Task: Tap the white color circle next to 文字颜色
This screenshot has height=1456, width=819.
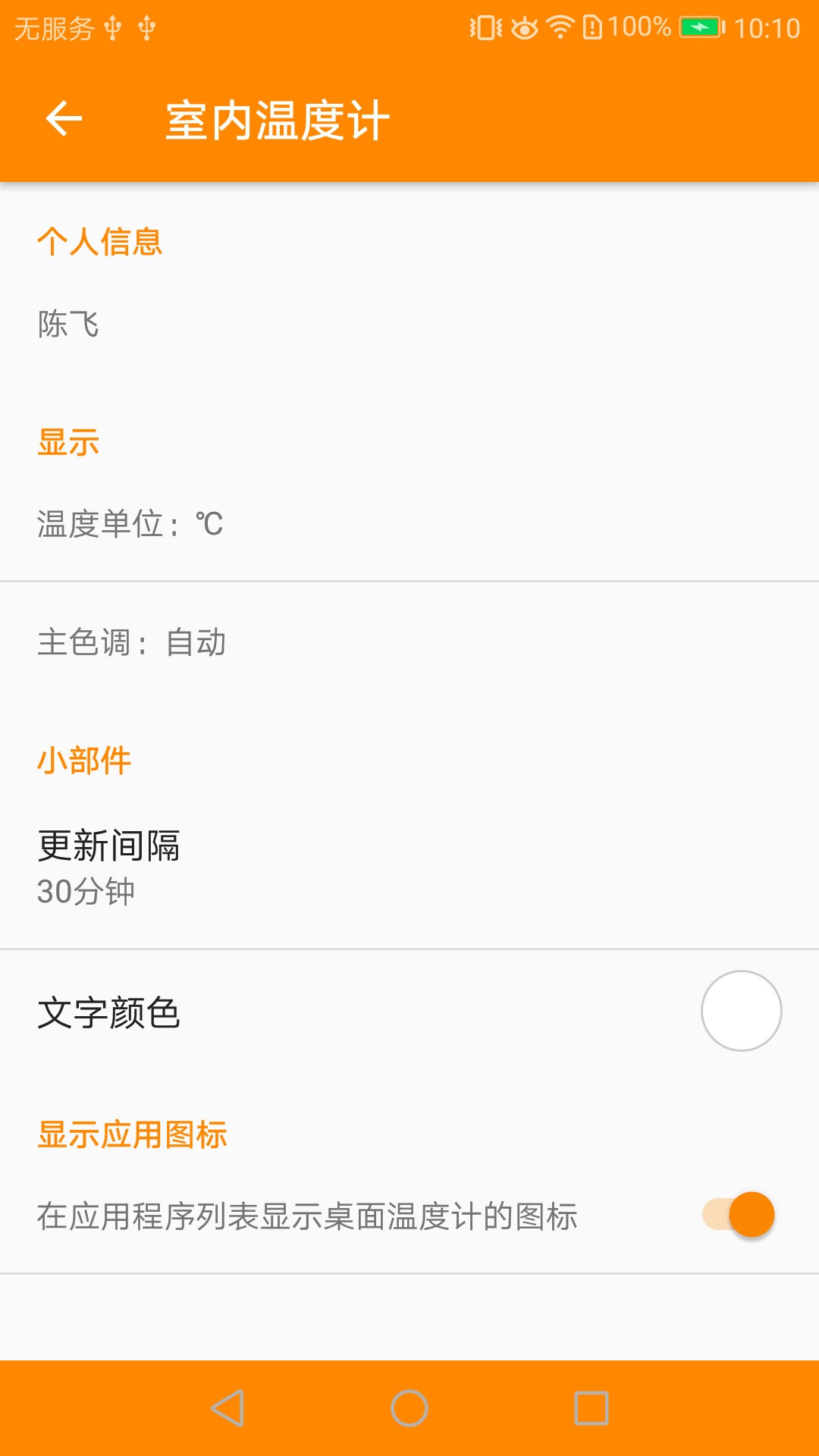Action: pyautogui.click(x=739, y=1010)
